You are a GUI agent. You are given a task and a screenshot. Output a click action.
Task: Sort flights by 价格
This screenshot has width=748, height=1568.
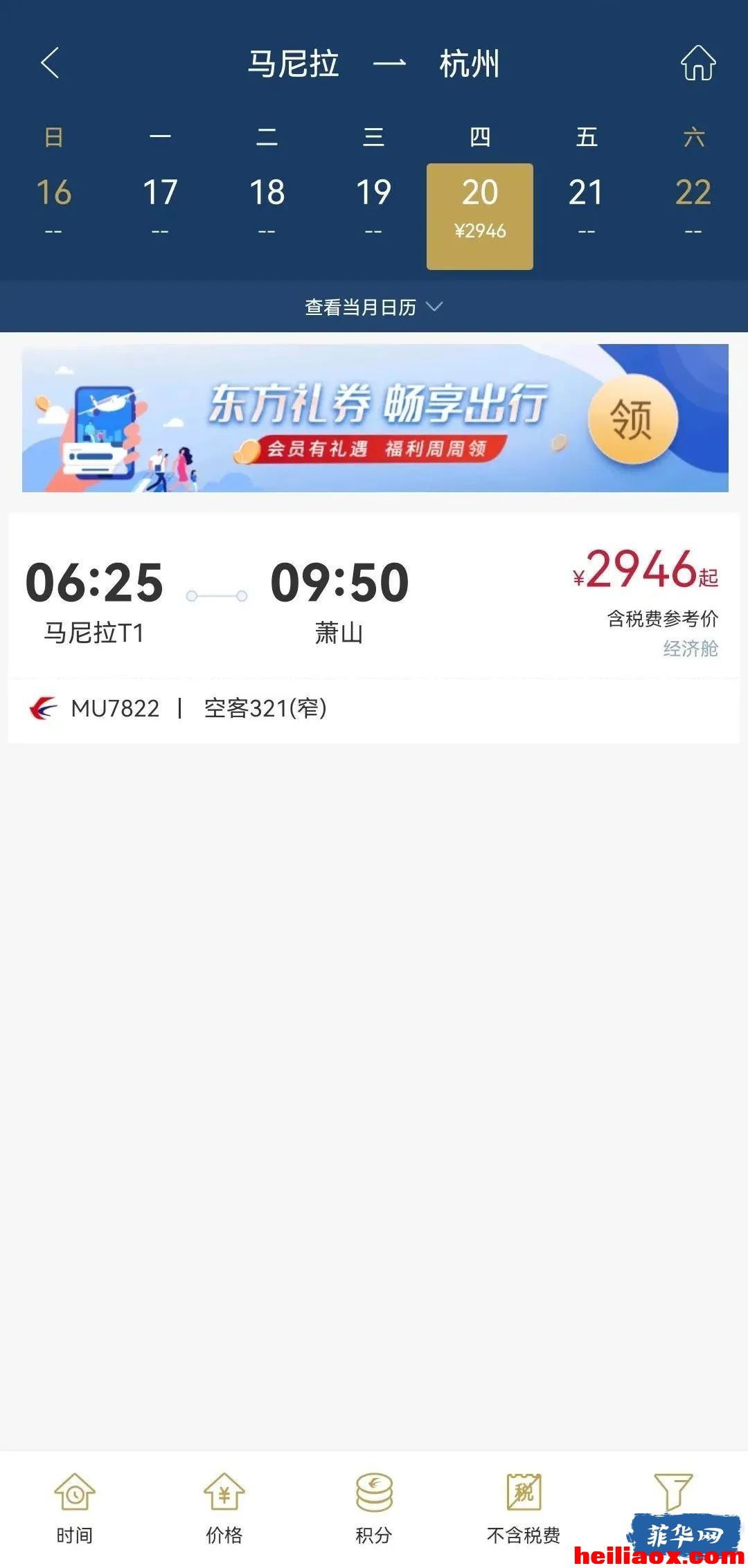[x=224, y=1509]
